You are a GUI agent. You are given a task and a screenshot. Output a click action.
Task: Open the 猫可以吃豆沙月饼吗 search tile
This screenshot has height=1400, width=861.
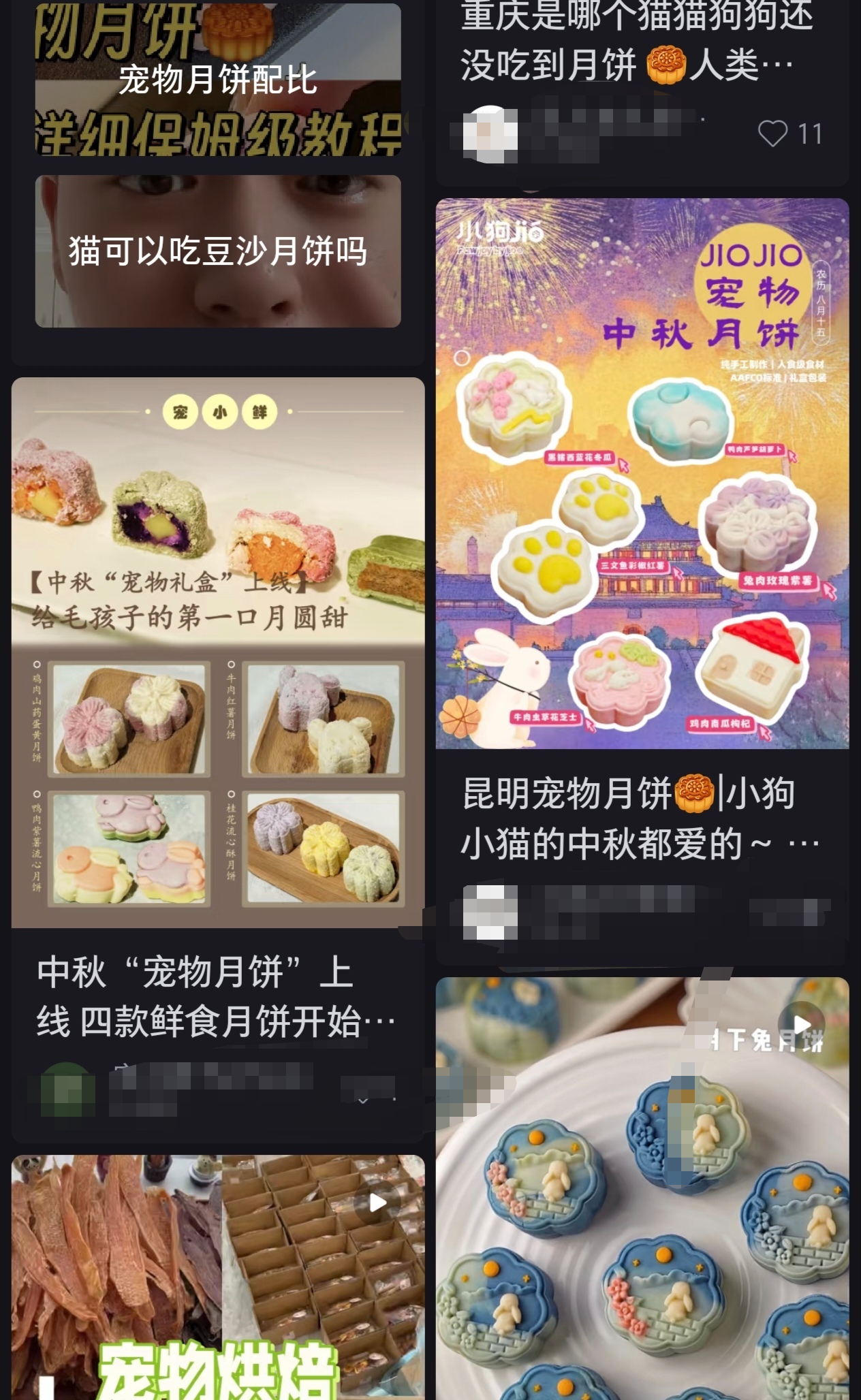click(218, 251)
